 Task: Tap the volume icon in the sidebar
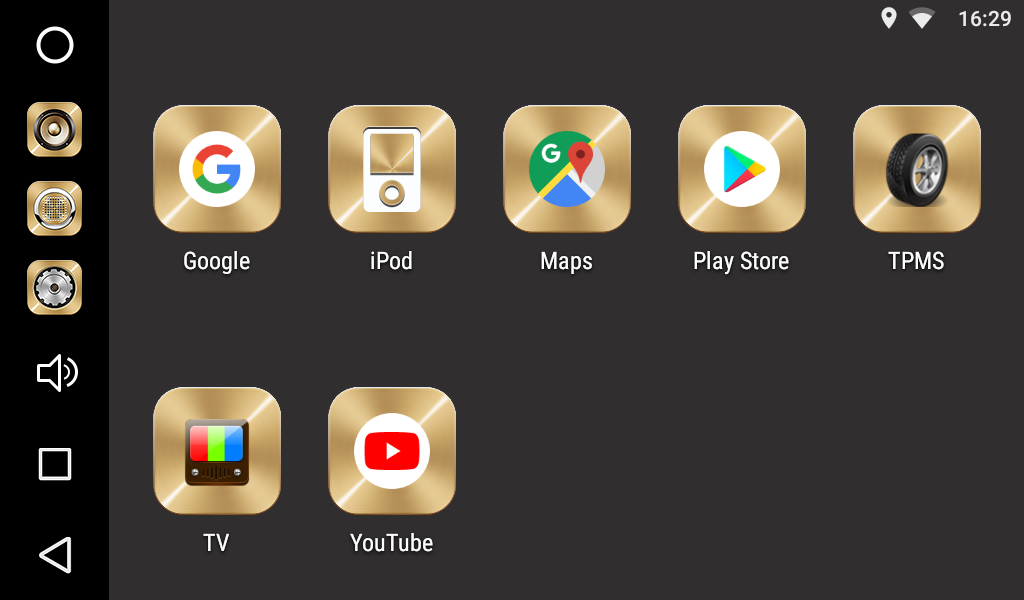(57, 373)
